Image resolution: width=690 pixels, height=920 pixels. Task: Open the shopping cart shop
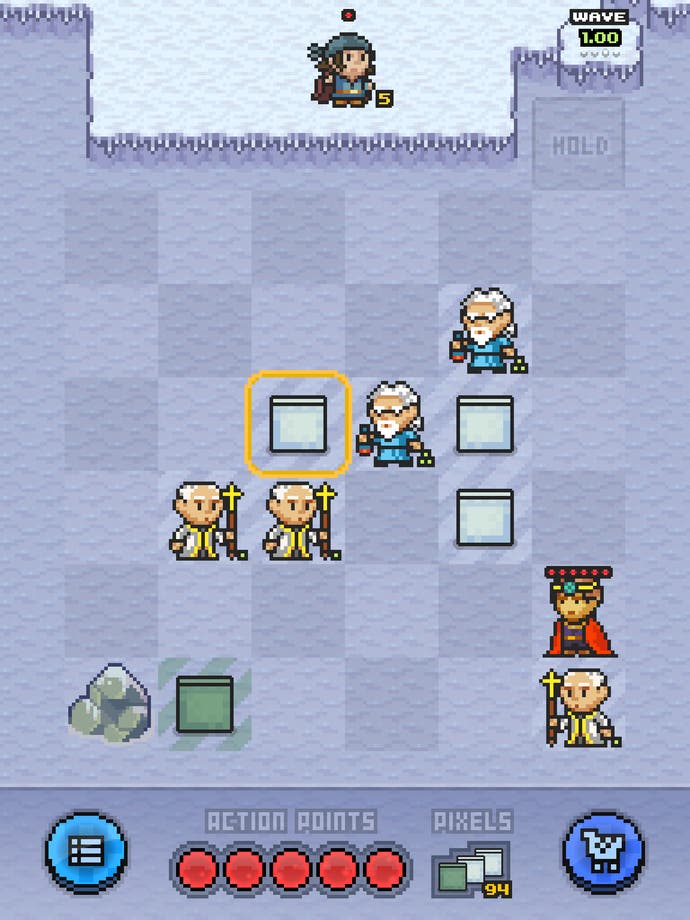(x=603, y=852)
